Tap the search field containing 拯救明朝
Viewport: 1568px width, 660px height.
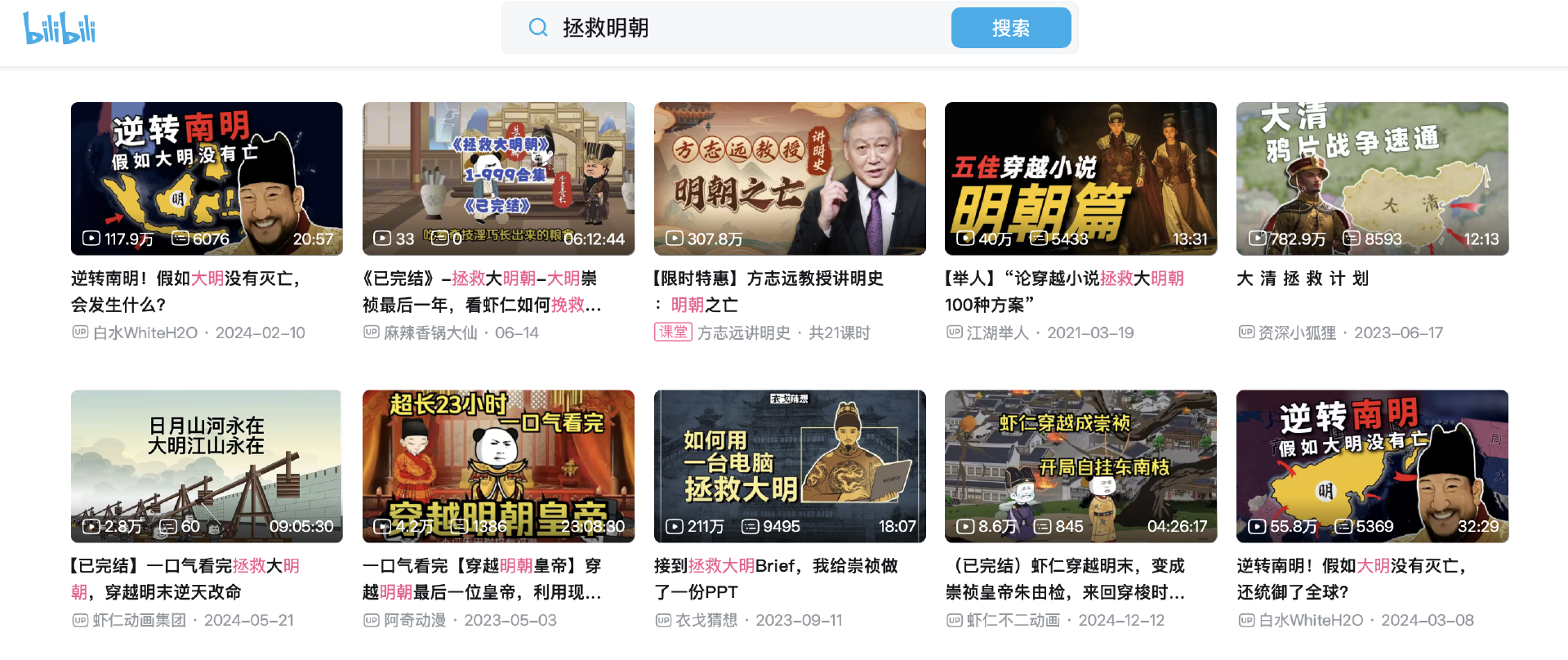coord(735,29)
